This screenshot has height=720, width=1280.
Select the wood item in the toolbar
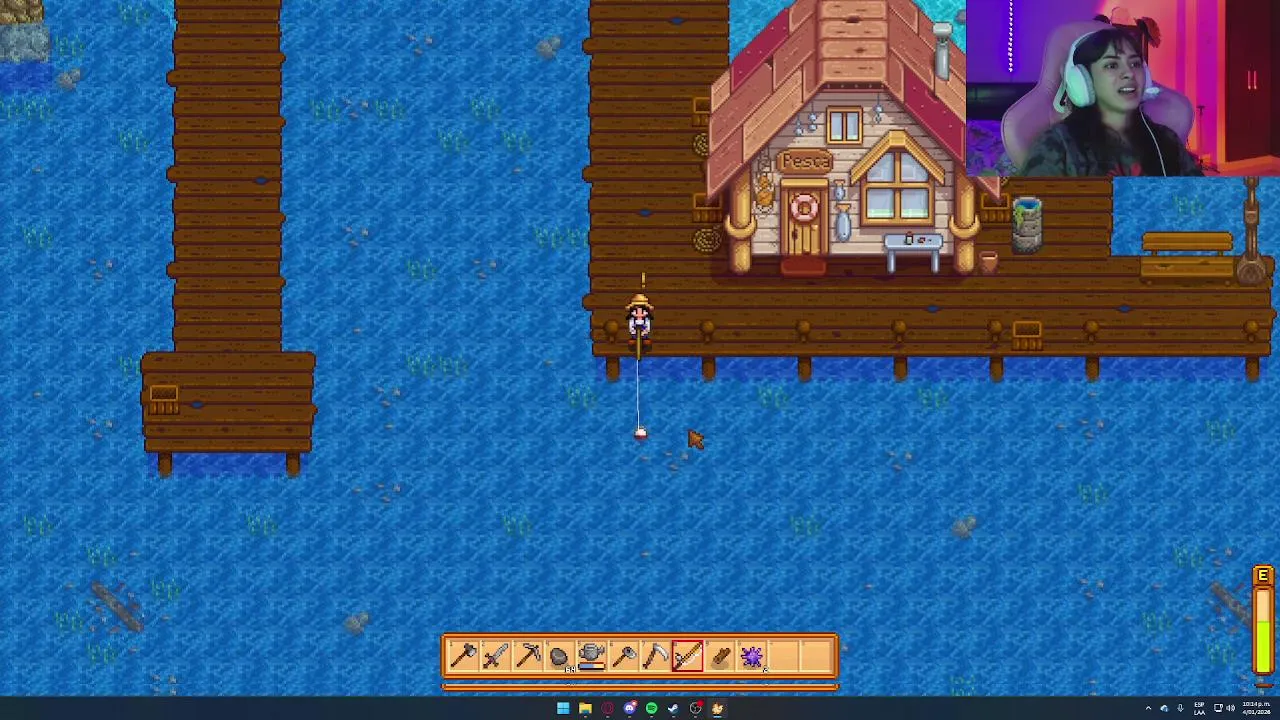[719, 656]
